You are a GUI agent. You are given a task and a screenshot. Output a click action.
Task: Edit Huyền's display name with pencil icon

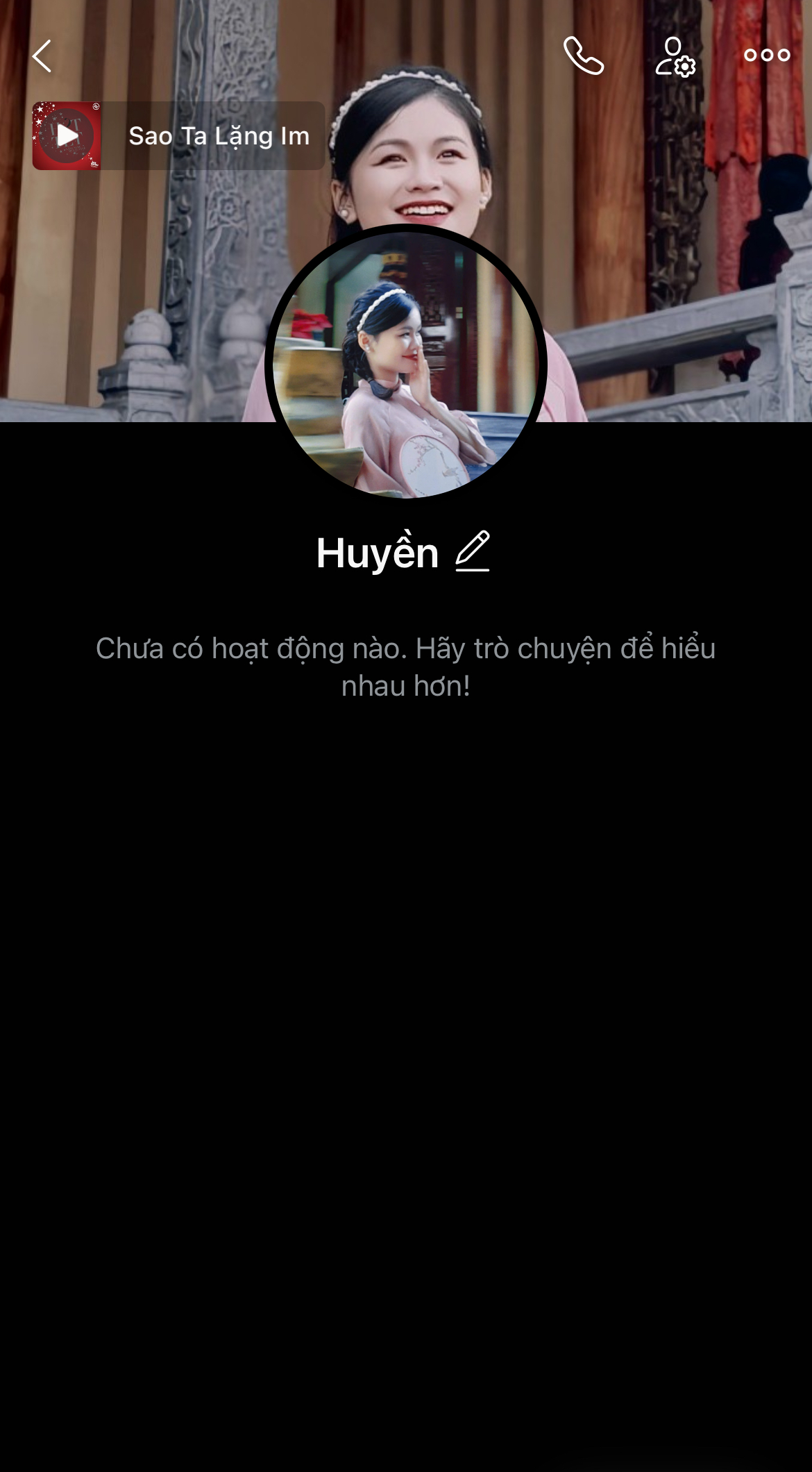pos(473,551)
